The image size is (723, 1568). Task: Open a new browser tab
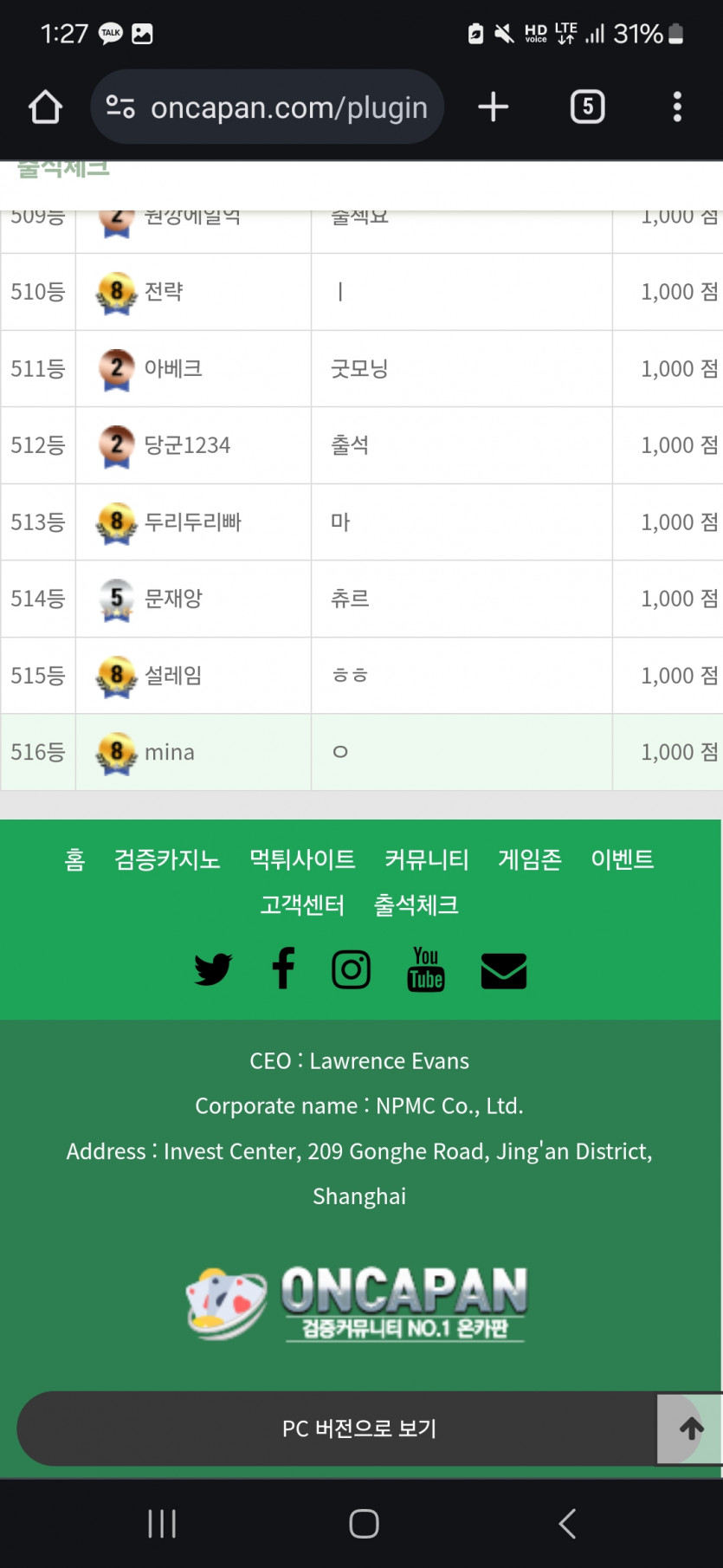pos(493,107)
